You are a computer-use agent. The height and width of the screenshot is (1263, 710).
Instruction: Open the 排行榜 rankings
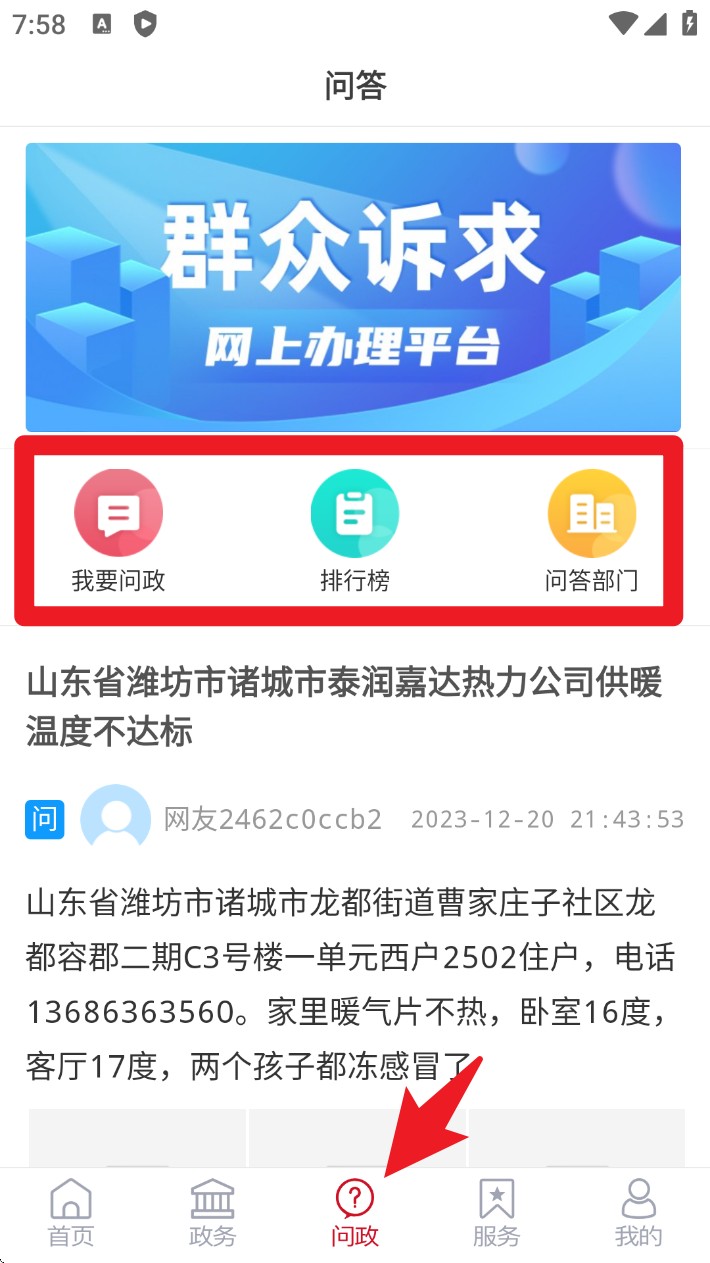pos(355,530)
